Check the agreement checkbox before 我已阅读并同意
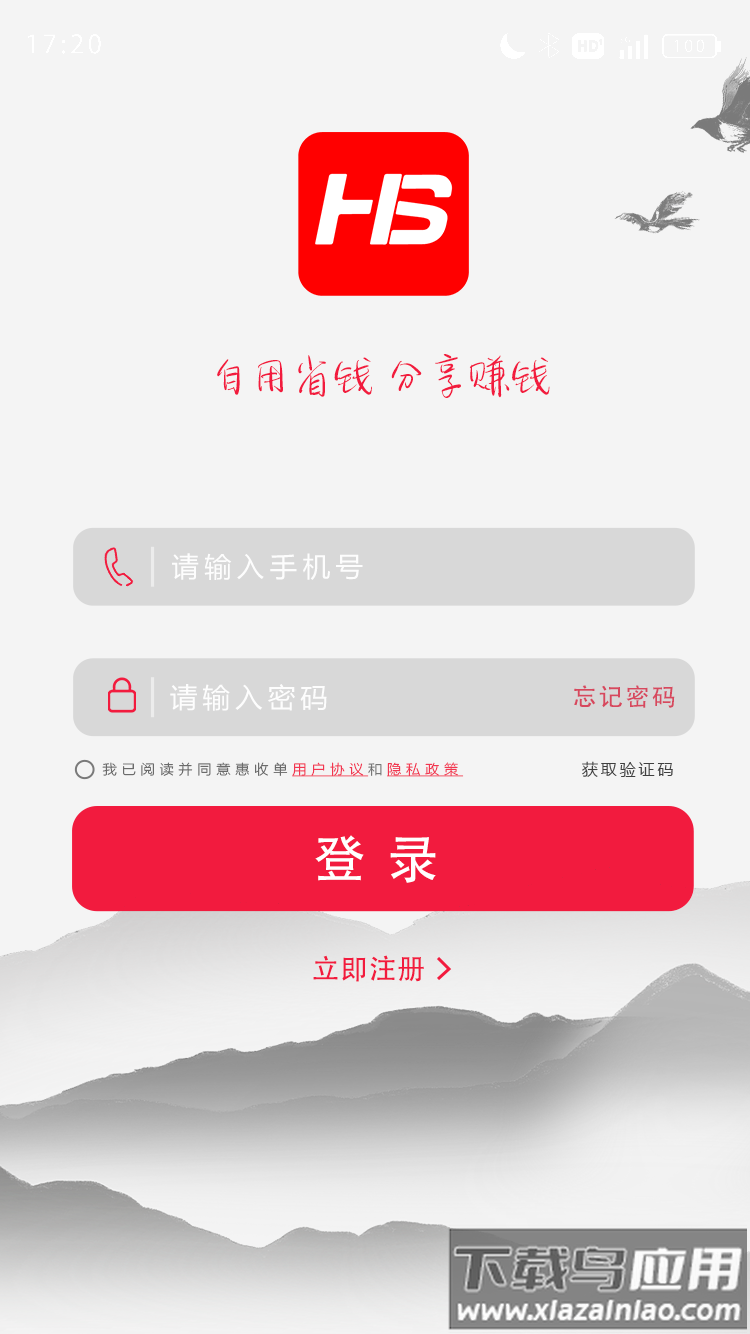Viewport: 750px width, 1334px height. pos(85,768)
